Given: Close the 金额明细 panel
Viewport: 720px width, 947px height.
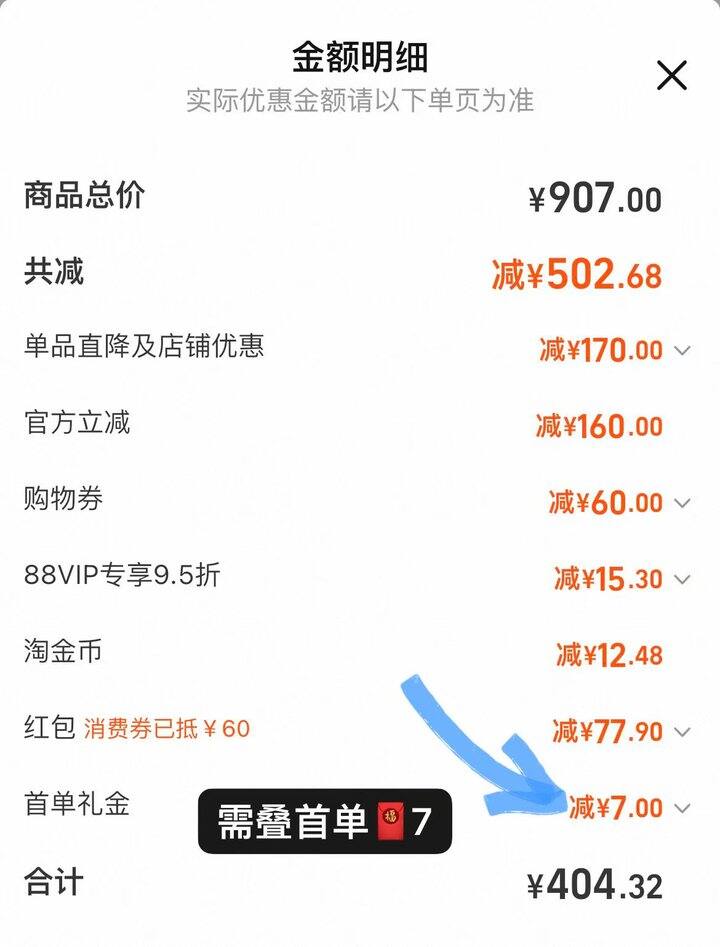Looking at the screenshot, I should tap(671, 76).
